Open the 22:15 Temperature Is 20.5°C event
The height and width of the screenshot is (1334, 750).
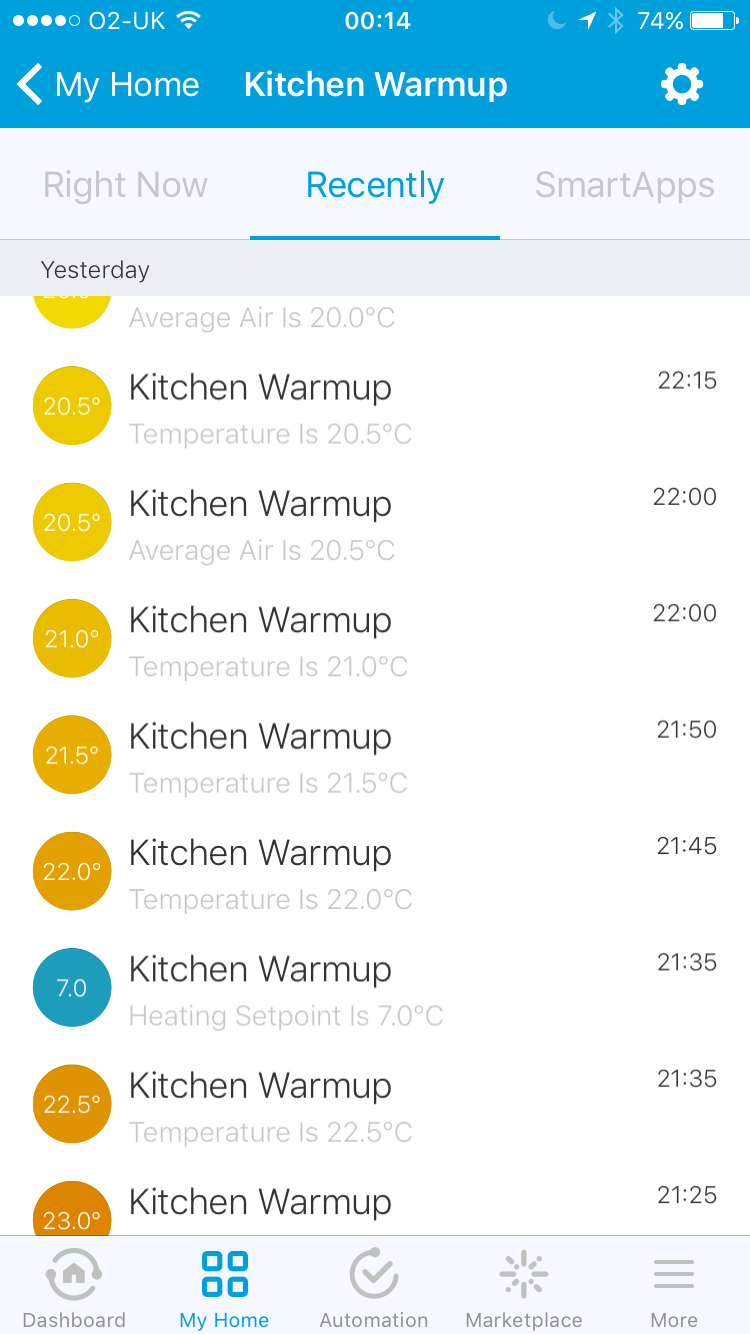(x=375, y=407)
